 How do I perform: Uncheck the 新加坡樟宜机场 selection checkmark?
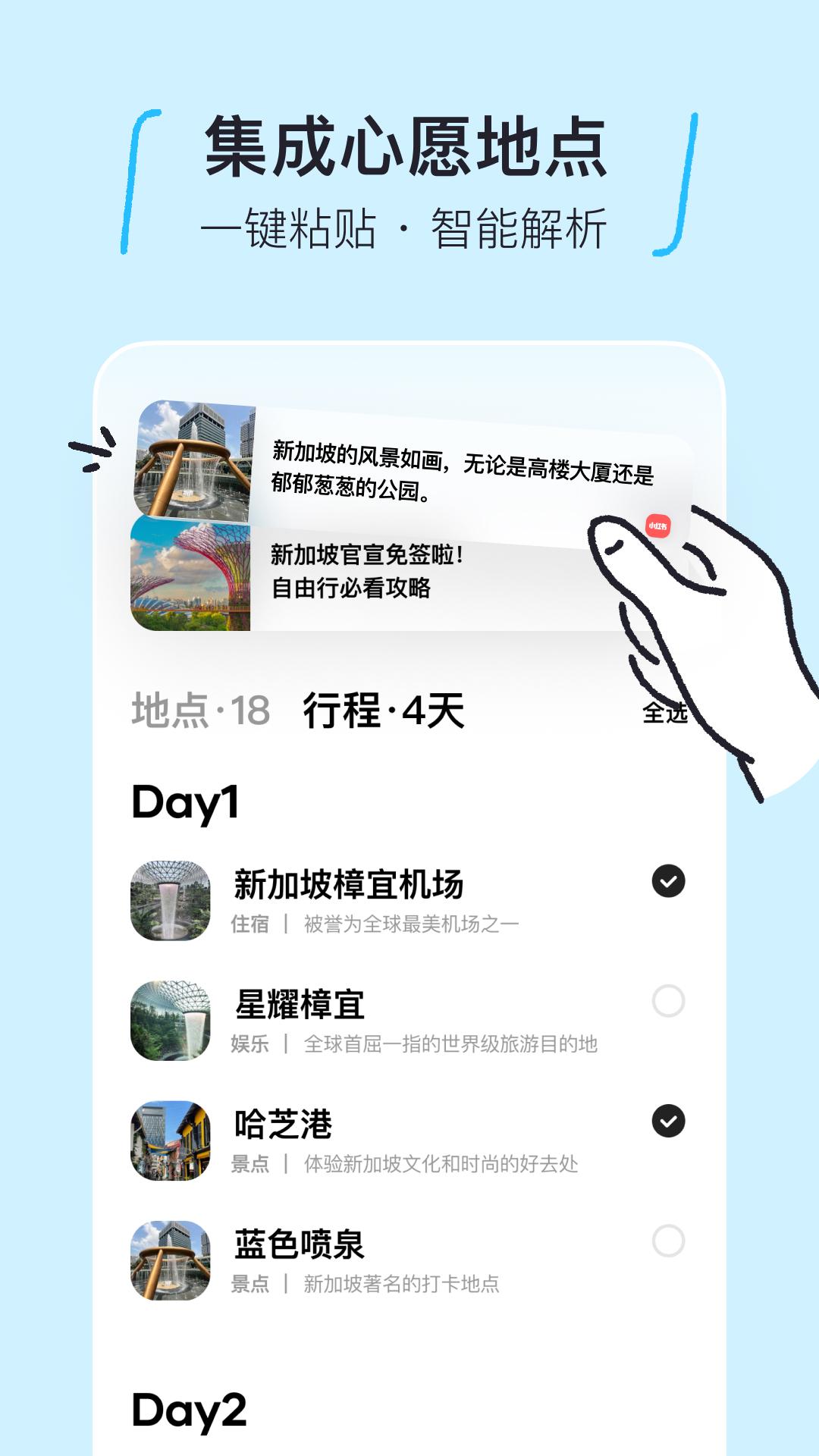click(x=669, y=881)
